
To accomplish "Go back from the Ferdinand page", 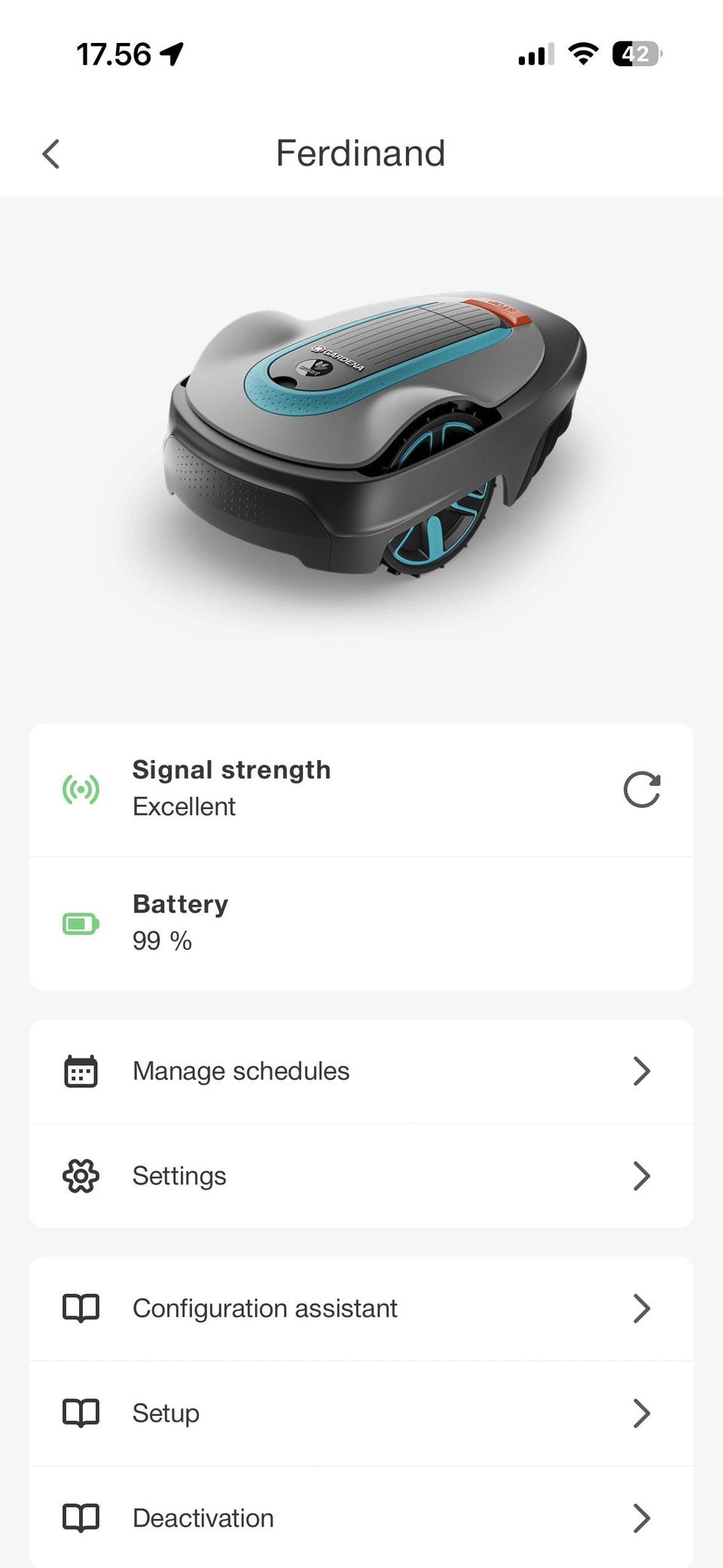I will pyautogui.click(x=50, y=154).
